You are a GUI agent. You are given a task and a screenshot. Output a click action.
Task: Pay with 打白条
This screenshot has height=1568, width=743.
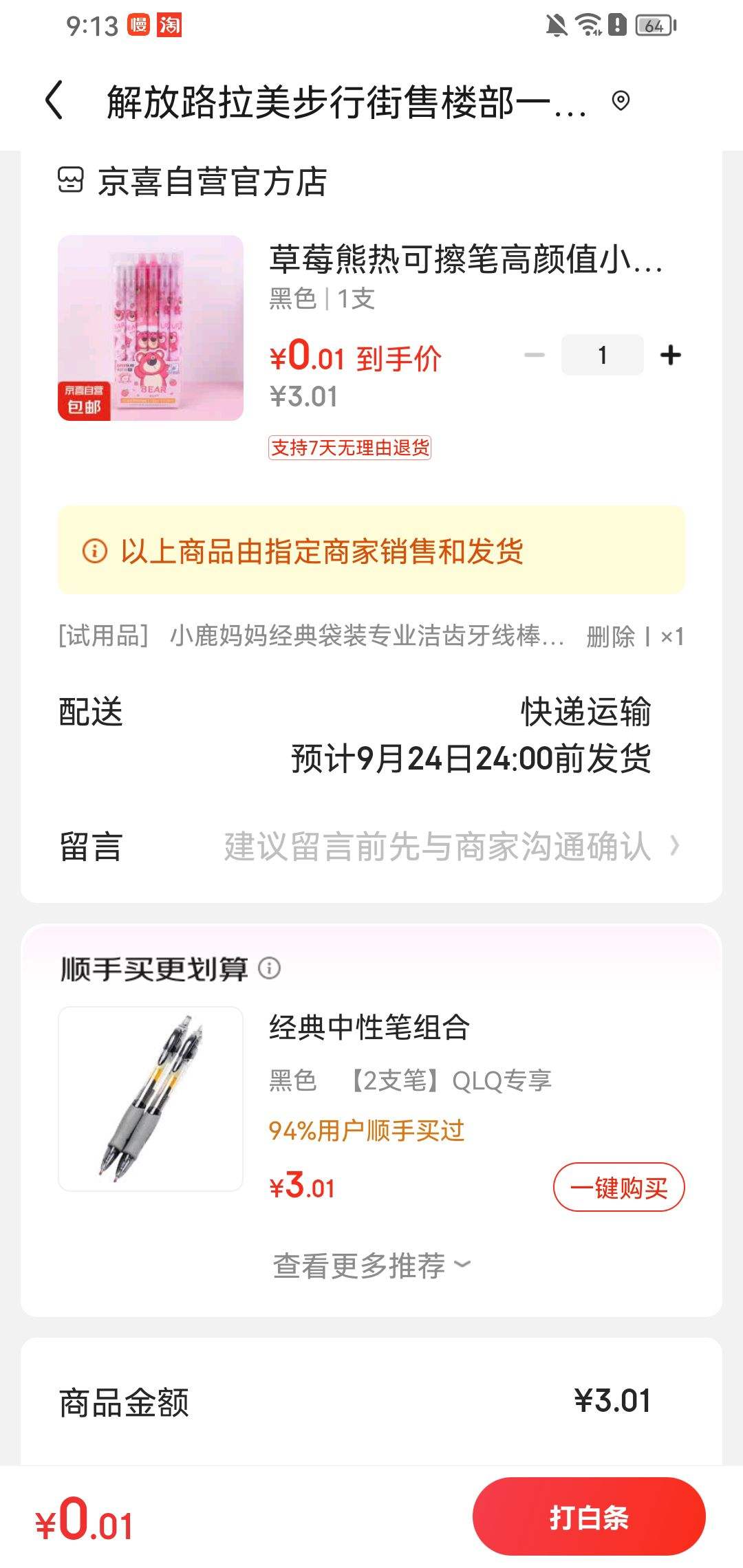click(589, 1517)
